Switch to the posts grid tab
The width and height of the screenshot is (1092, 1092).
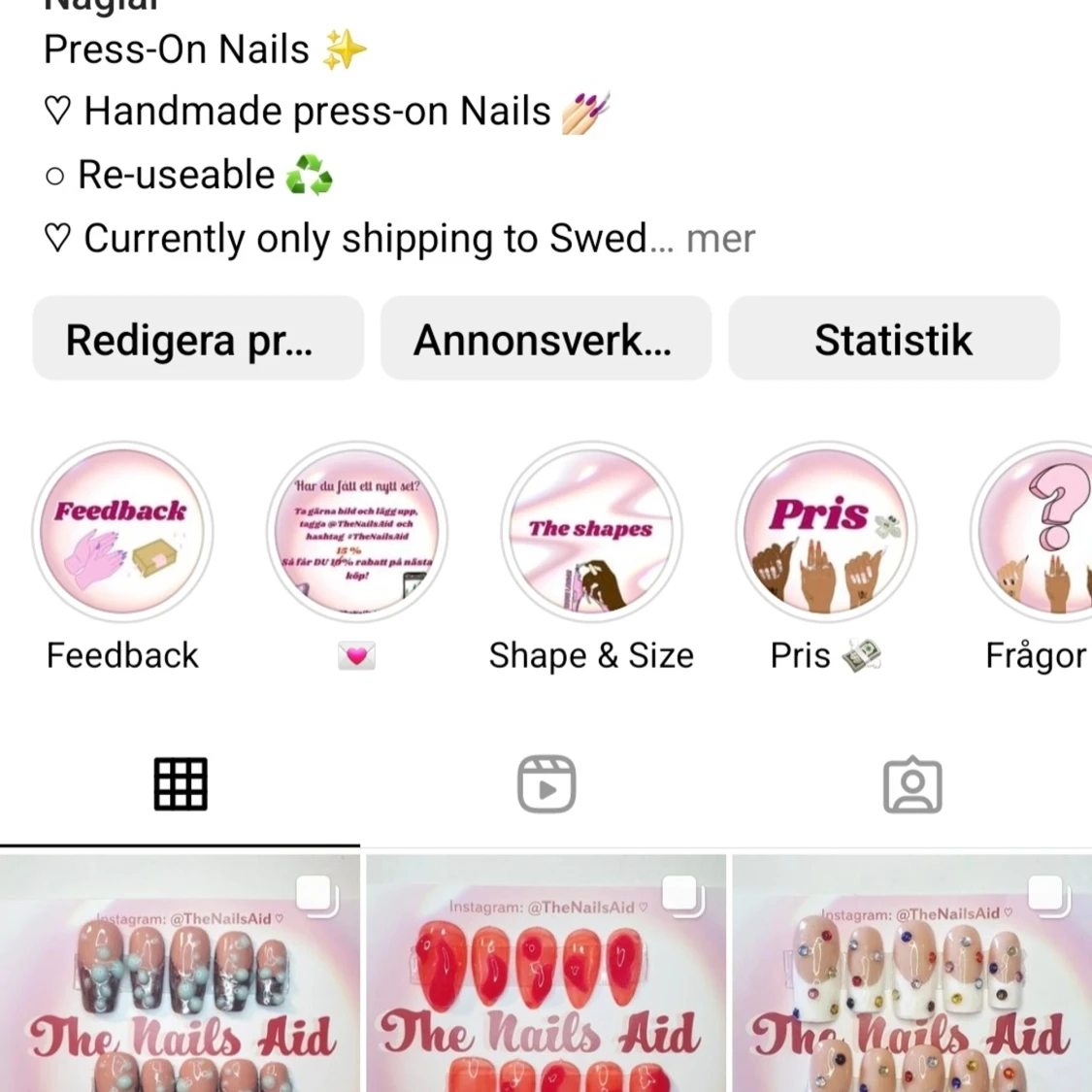[x=181, y=784]
